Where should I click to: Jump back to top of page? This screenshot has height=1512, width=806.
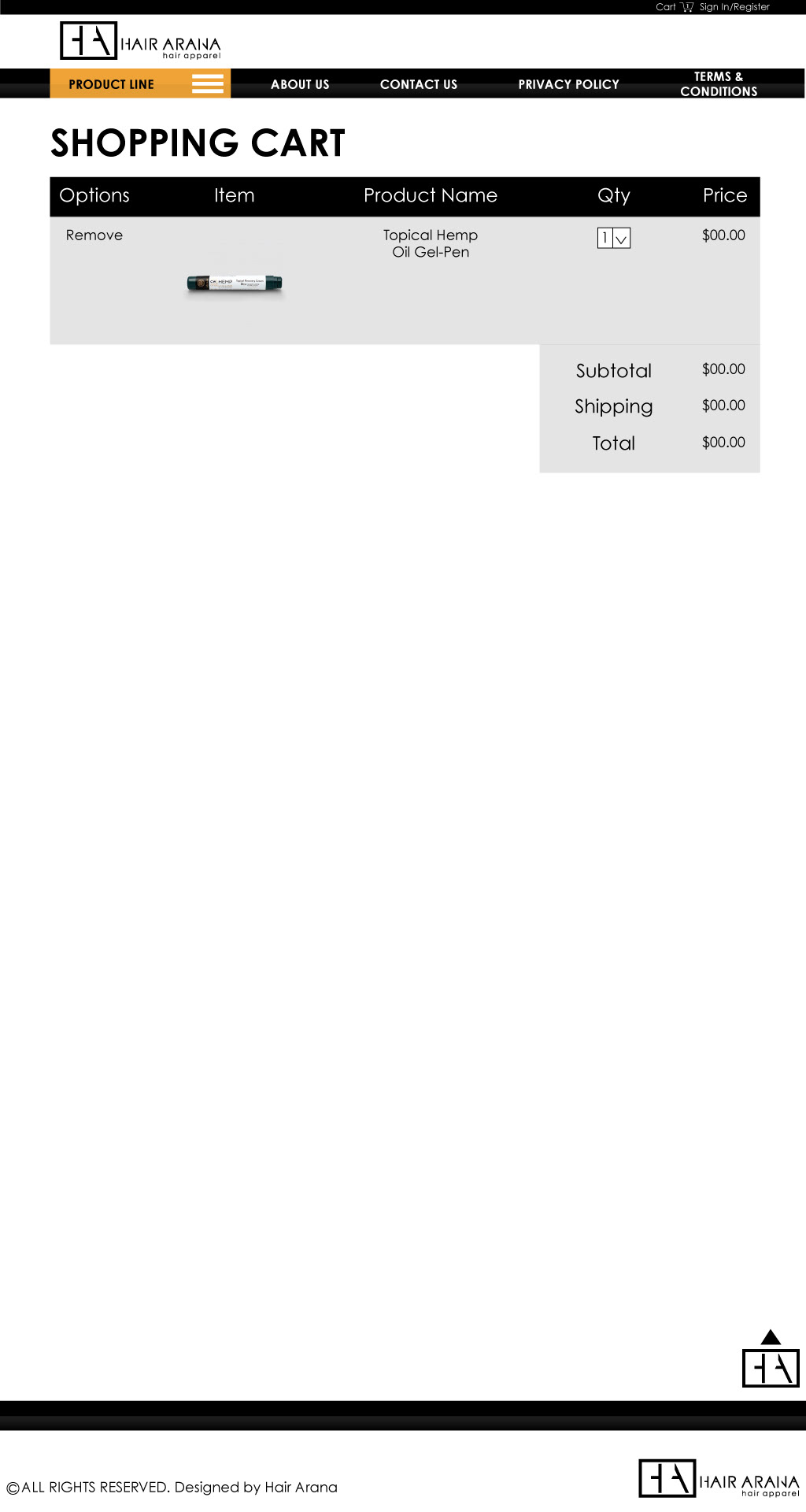point(771,1358)
